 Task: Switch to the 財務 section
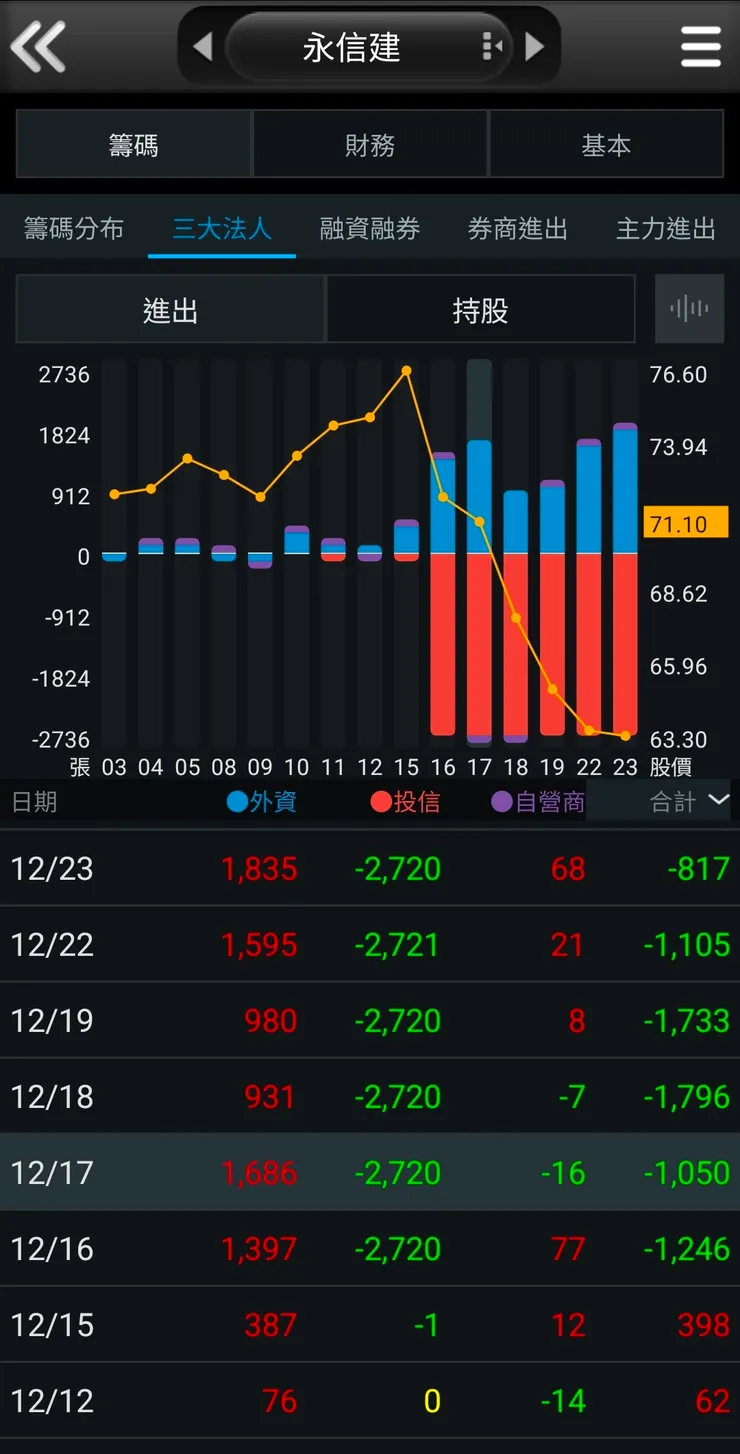[370, 145]
